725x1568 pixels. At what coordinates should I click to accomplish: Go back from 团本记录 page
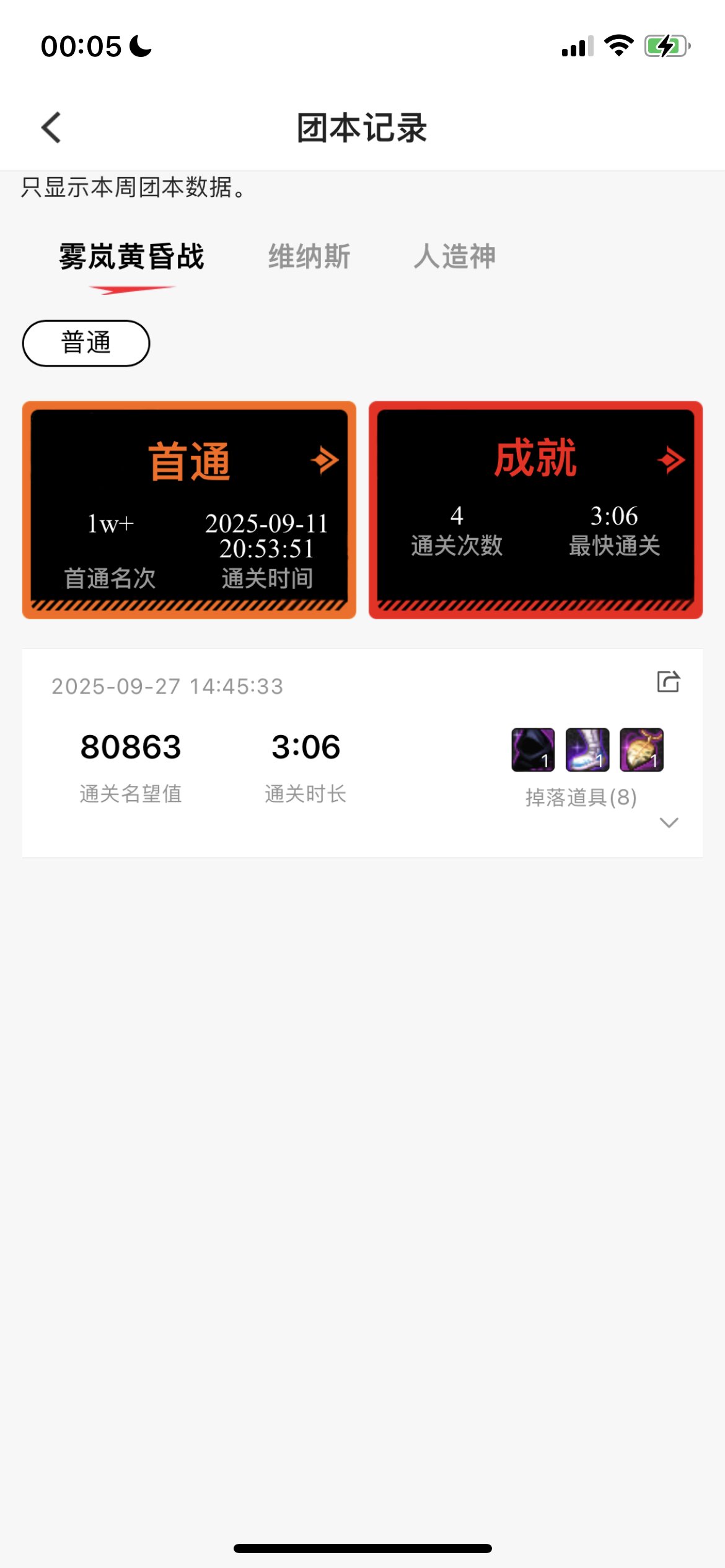(x=51, y=128)
